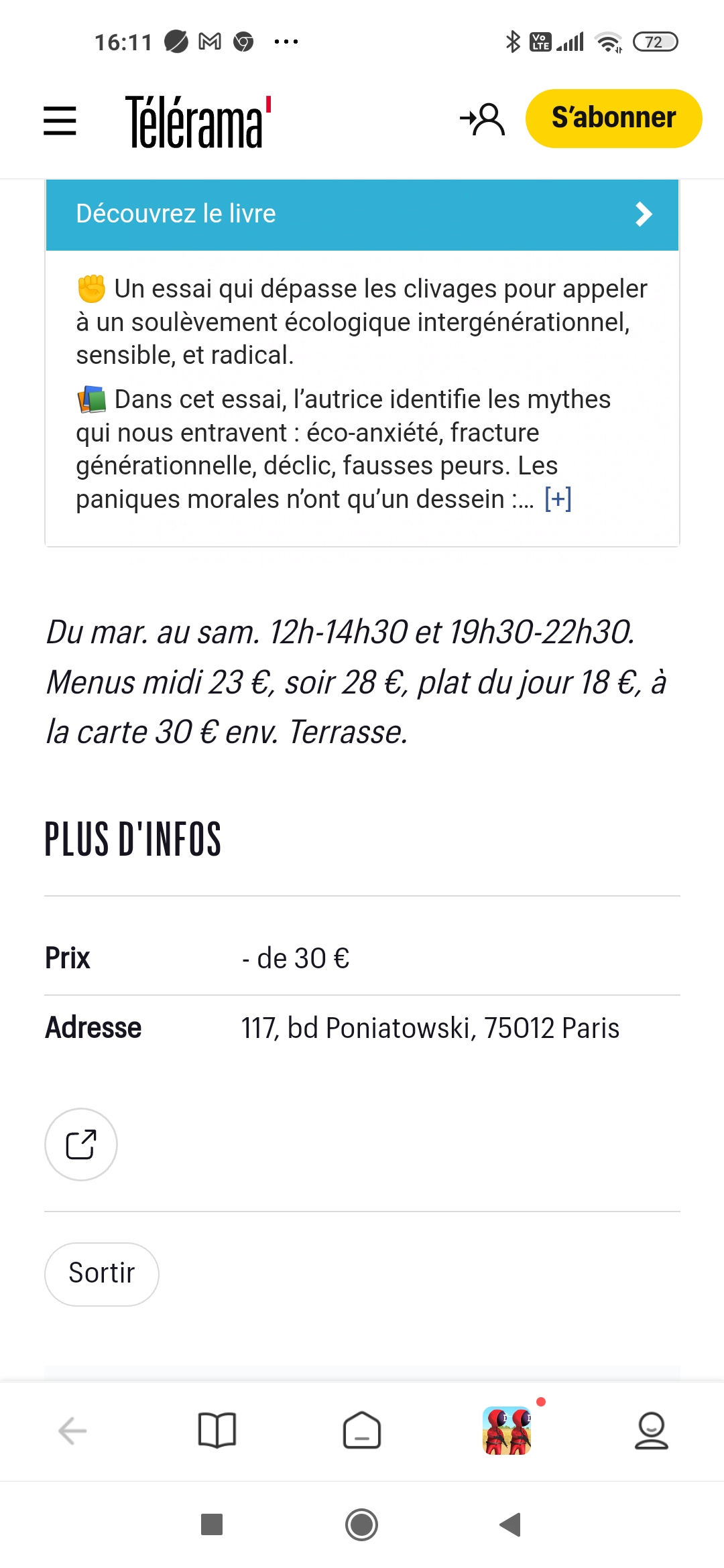The height and width of the screenshot is (1568, 724).
Task: Expand the book description with [+]
Action: 558,499
